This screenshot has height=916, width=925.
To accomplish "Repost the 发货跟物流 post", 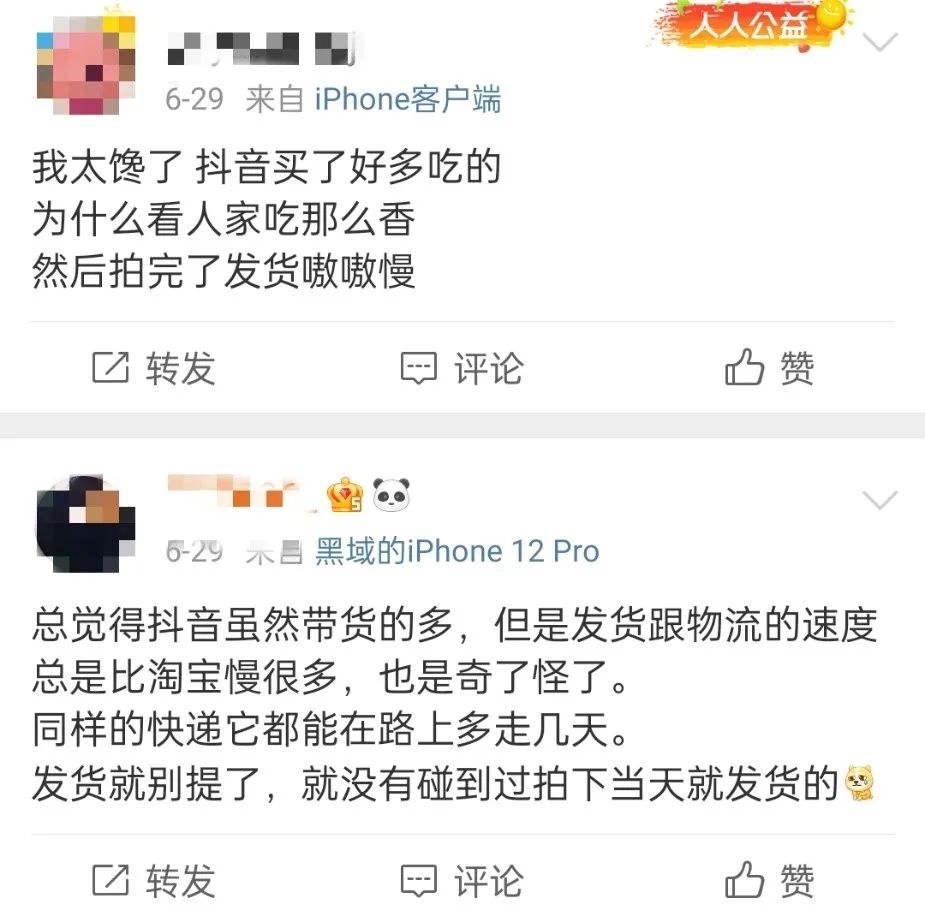I will point(153,881).
